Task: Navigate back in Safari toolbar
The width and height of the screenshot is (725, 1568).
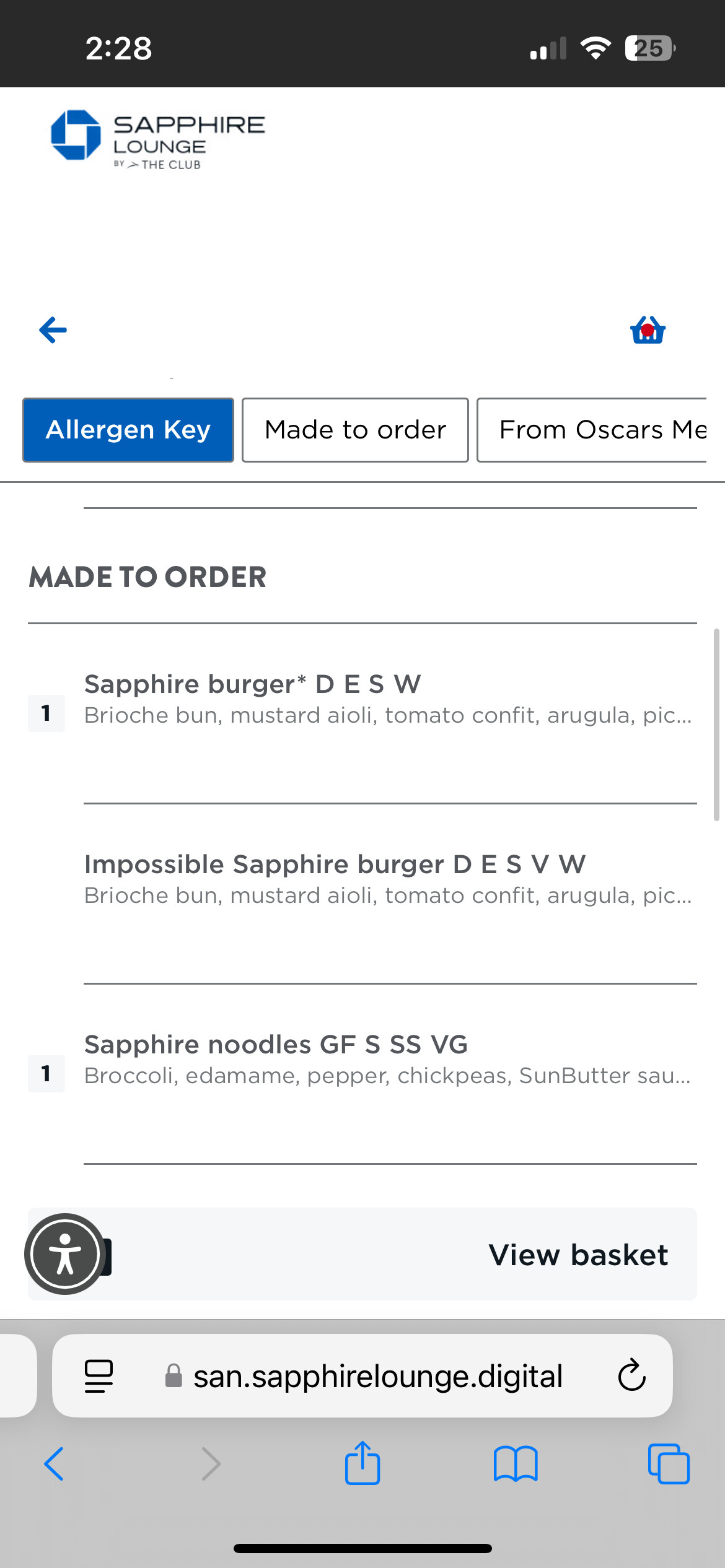Action: coord(55,1464)
